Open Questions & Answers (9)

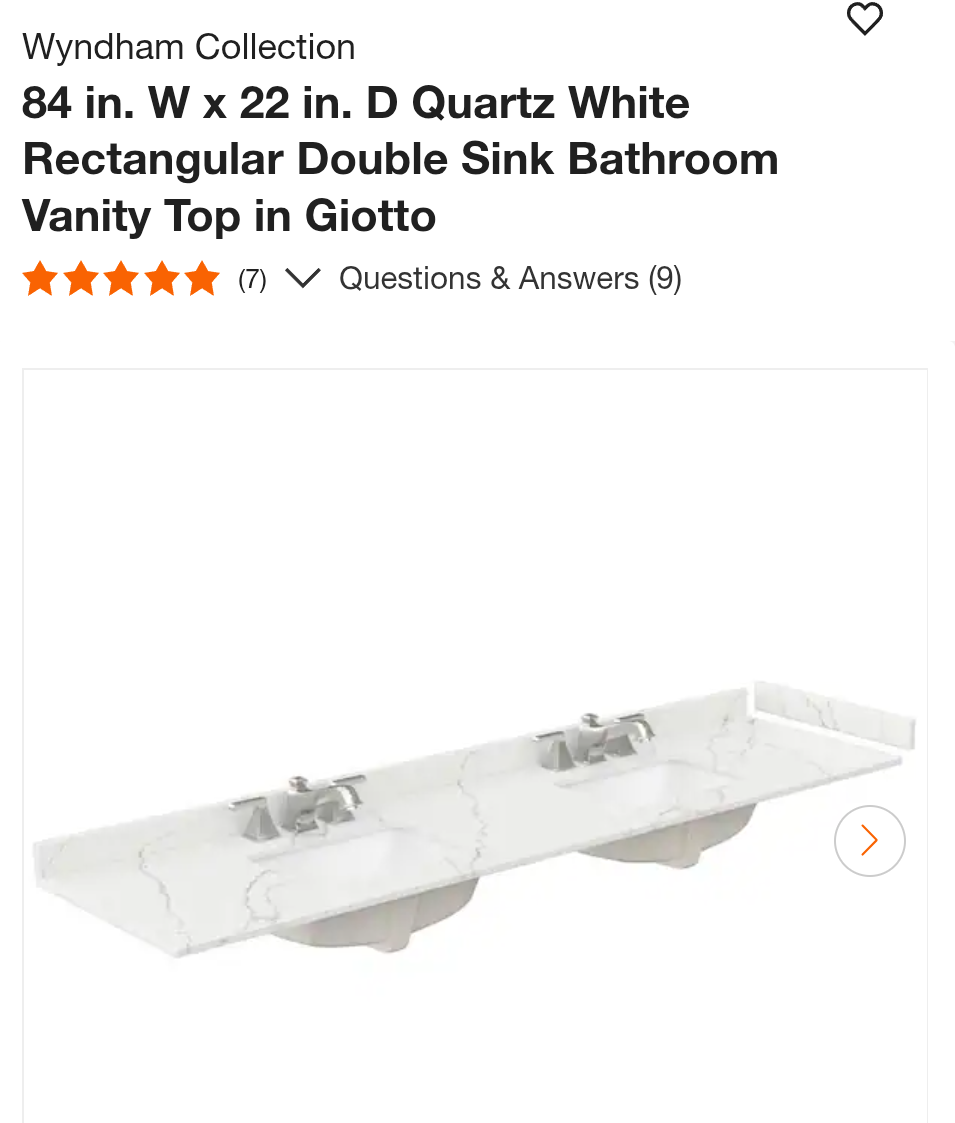[x=510, y=278]
